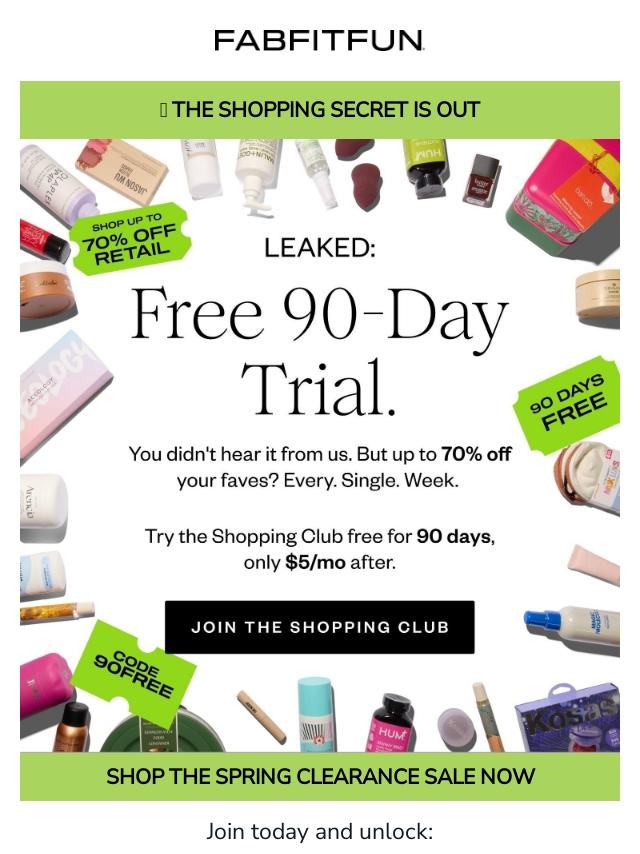Open the Spring Clearance Sale banner
The height and width of the screenshot is (854, 640).
(320, 776)
